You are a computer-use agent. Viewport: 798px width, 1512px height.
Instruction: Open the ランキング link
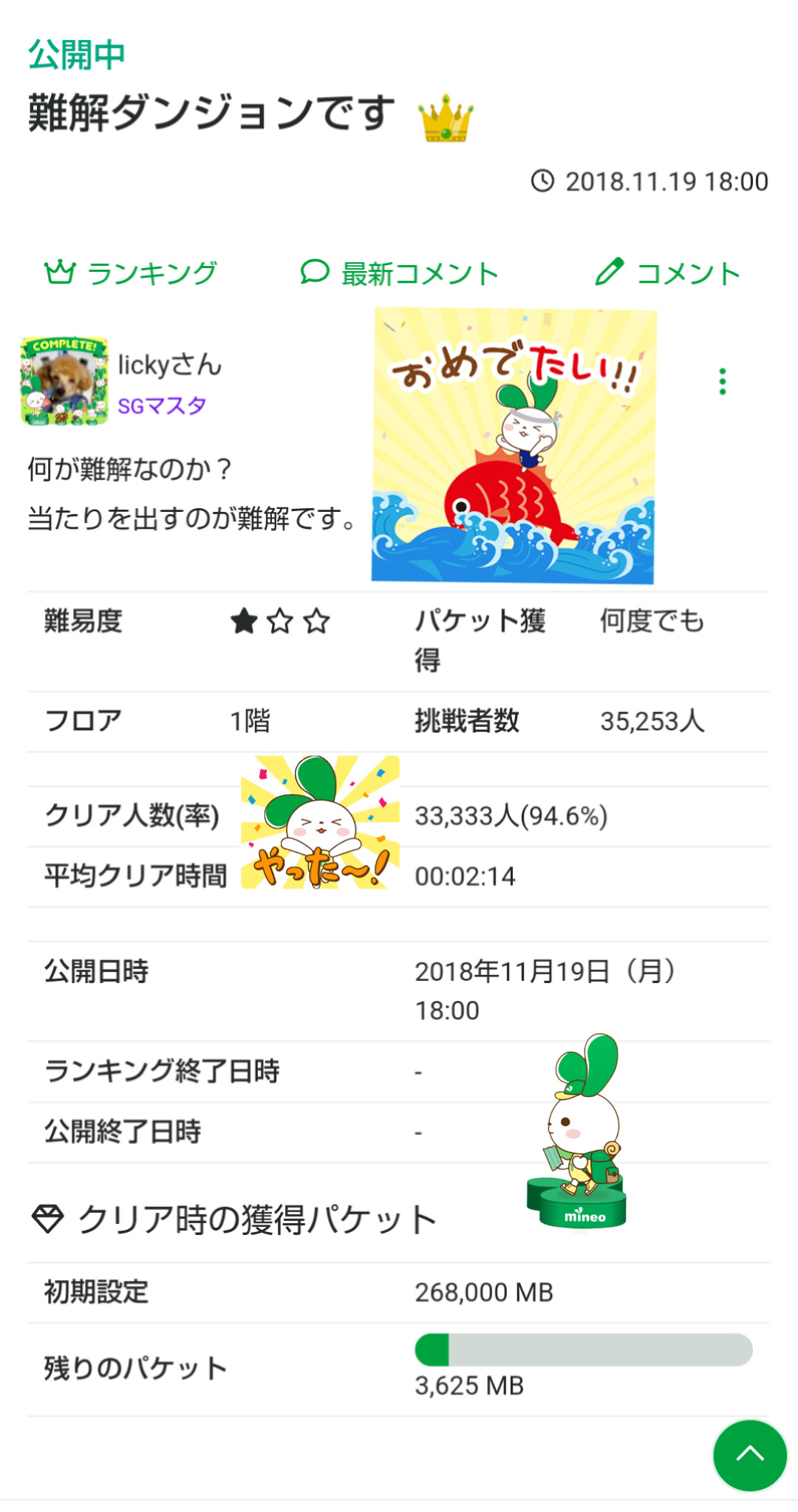132,273
